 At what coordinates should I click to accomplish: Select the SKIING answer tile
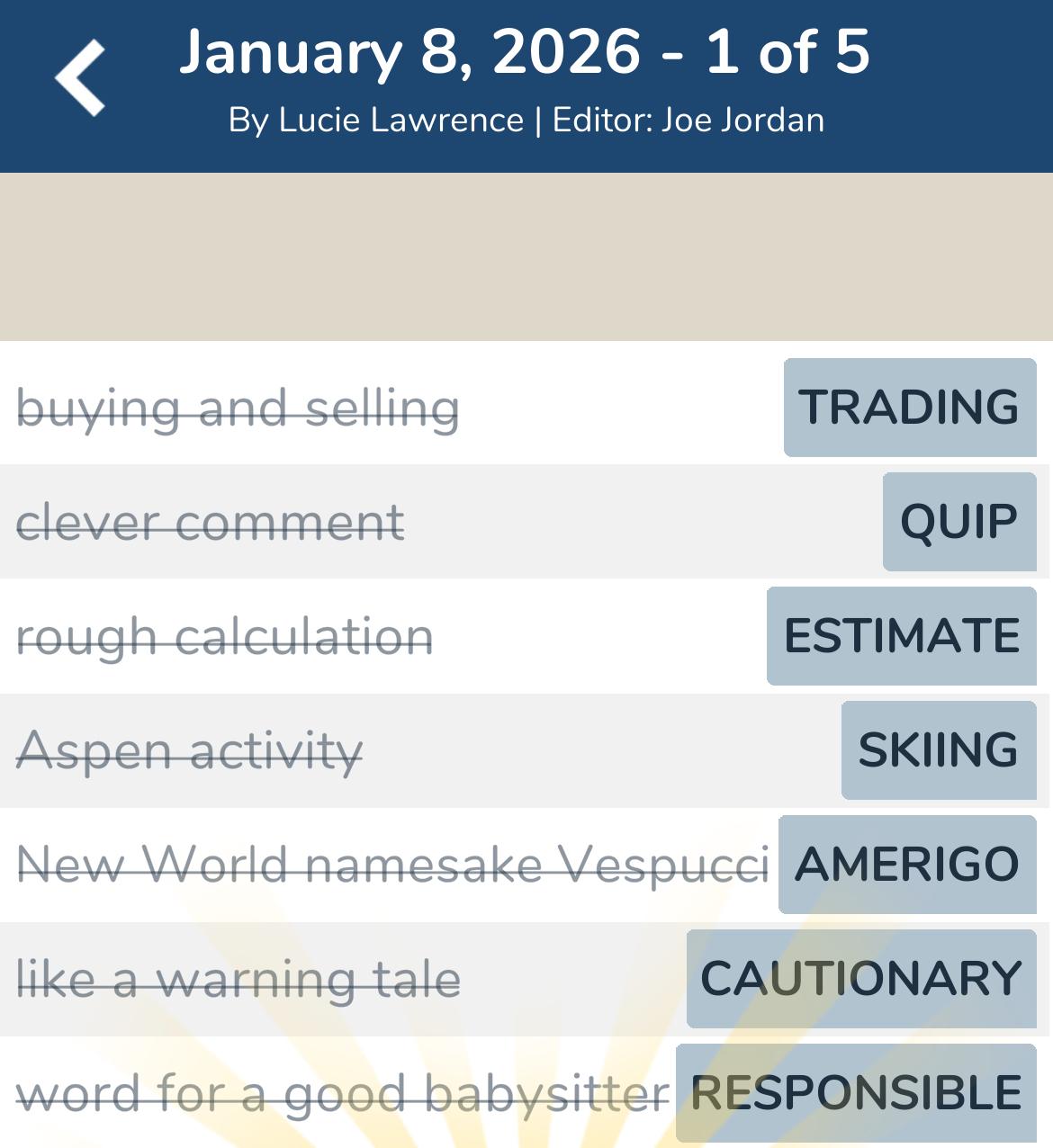[x=938, y=750]
